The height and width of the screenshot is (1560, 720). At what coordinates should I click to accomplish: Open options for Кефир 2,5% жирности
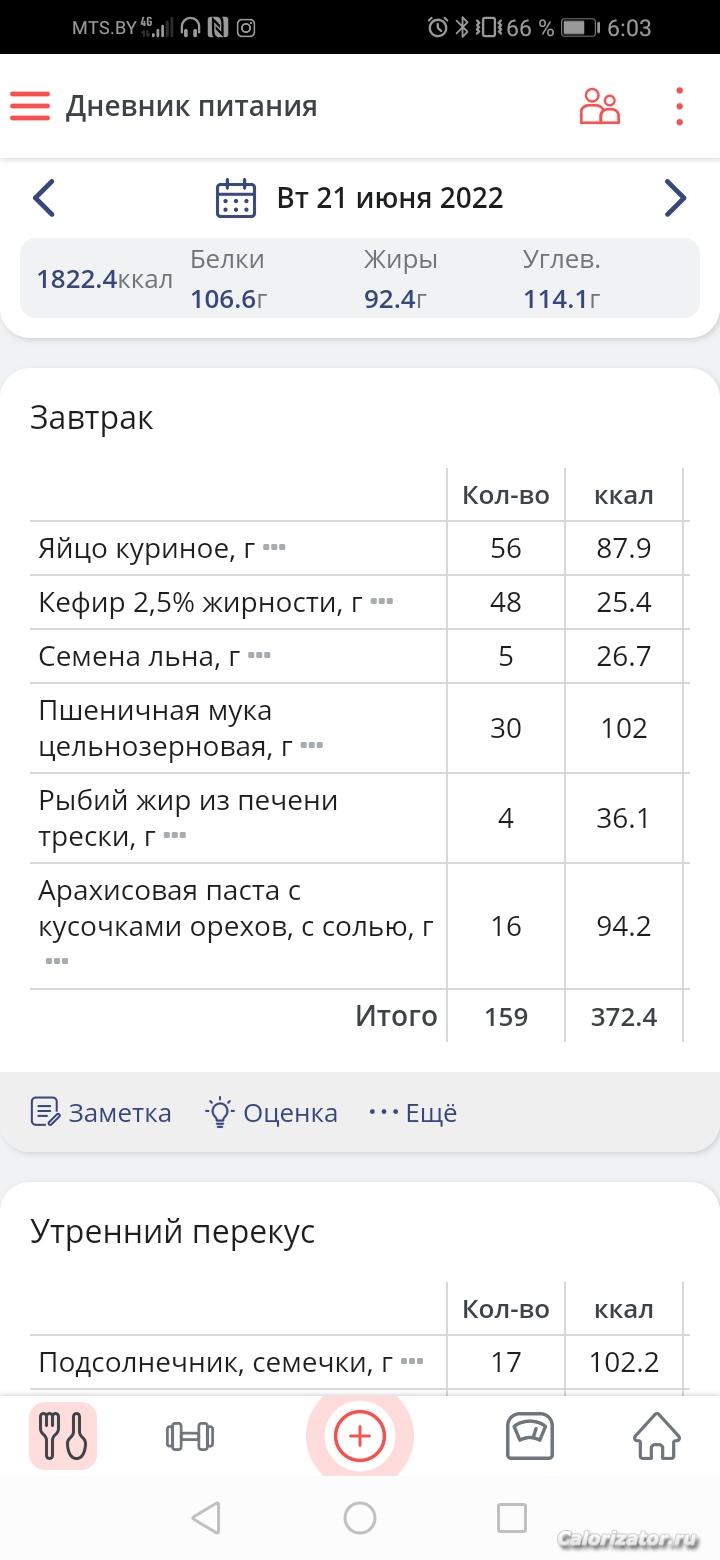click(x=381, y=602)
